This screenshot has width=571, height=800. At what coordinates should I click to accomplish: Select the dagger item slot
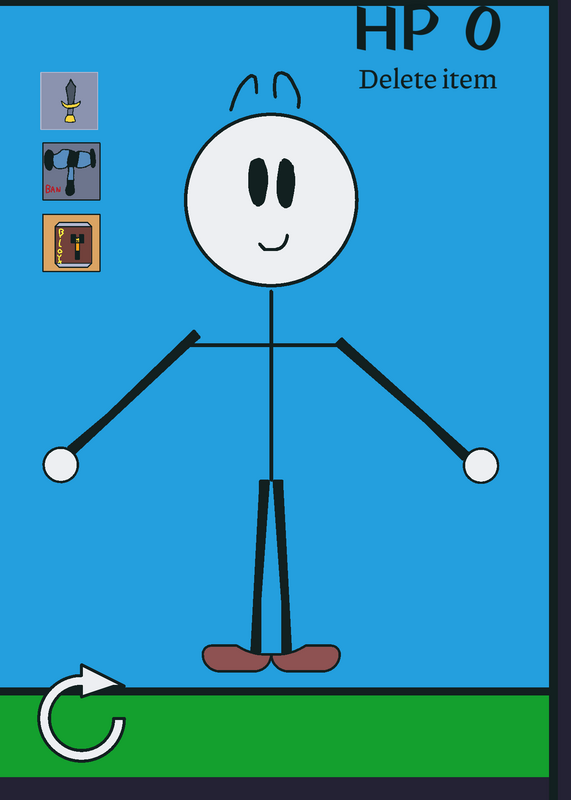tap(69, 101)
